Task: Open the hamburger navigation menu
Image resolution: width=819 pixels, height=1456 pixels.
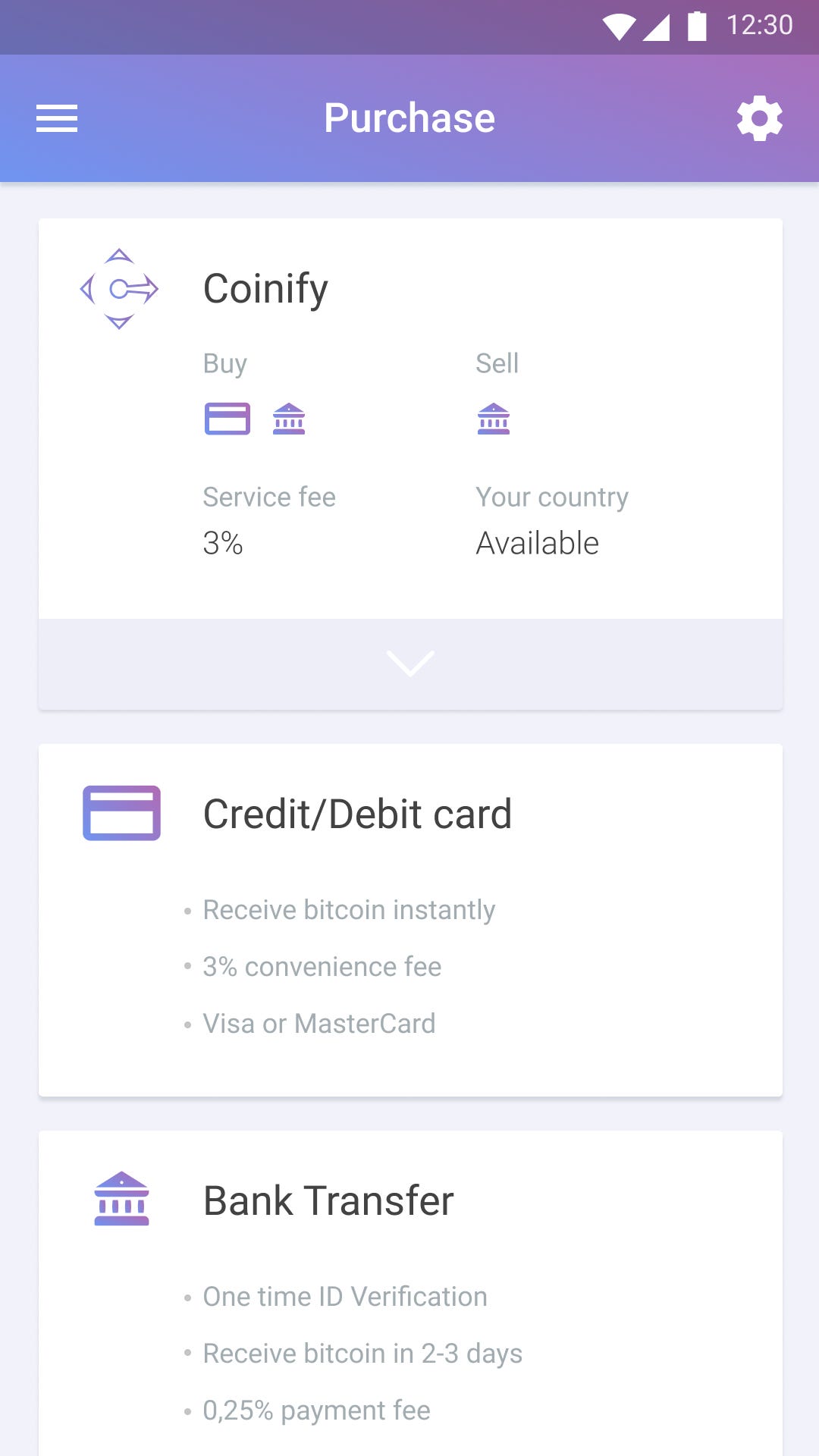Action: point(57,118)
